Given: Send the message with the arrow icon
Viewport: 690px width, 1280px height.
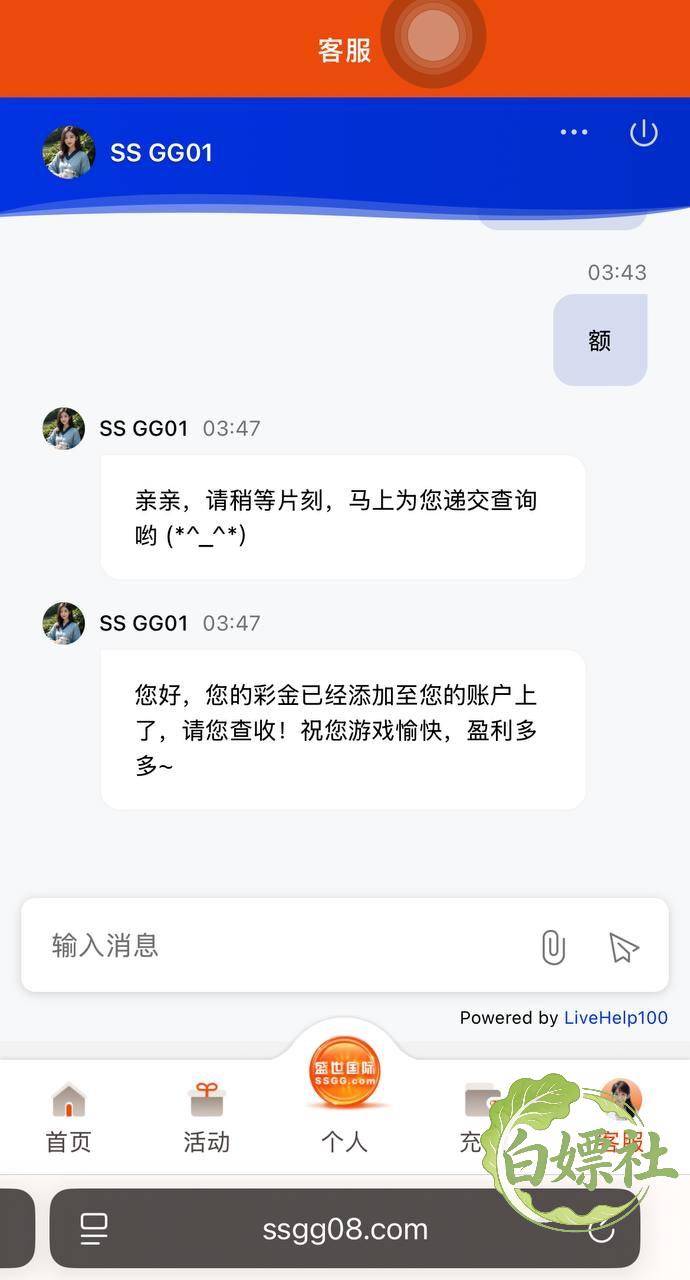Looking at the screenshot, I should point(623,947).
